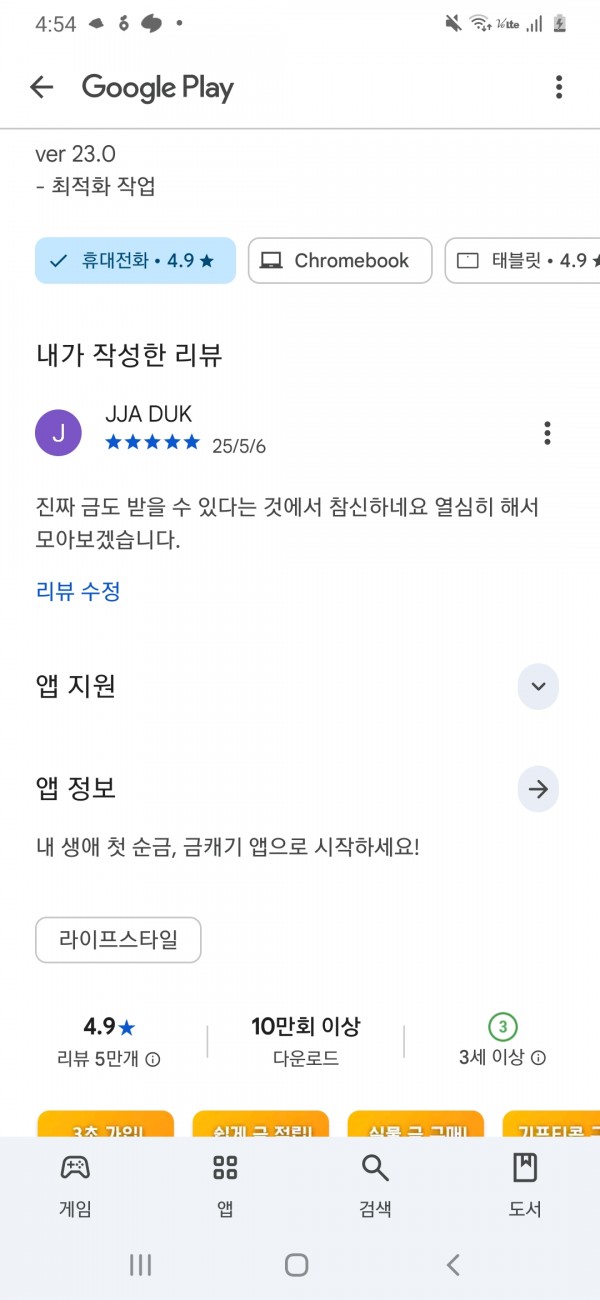Expand the 앱 지원 section
The width and height of the screenshot is (600, 1300).
pyautogui.click(x=538, y=686)
